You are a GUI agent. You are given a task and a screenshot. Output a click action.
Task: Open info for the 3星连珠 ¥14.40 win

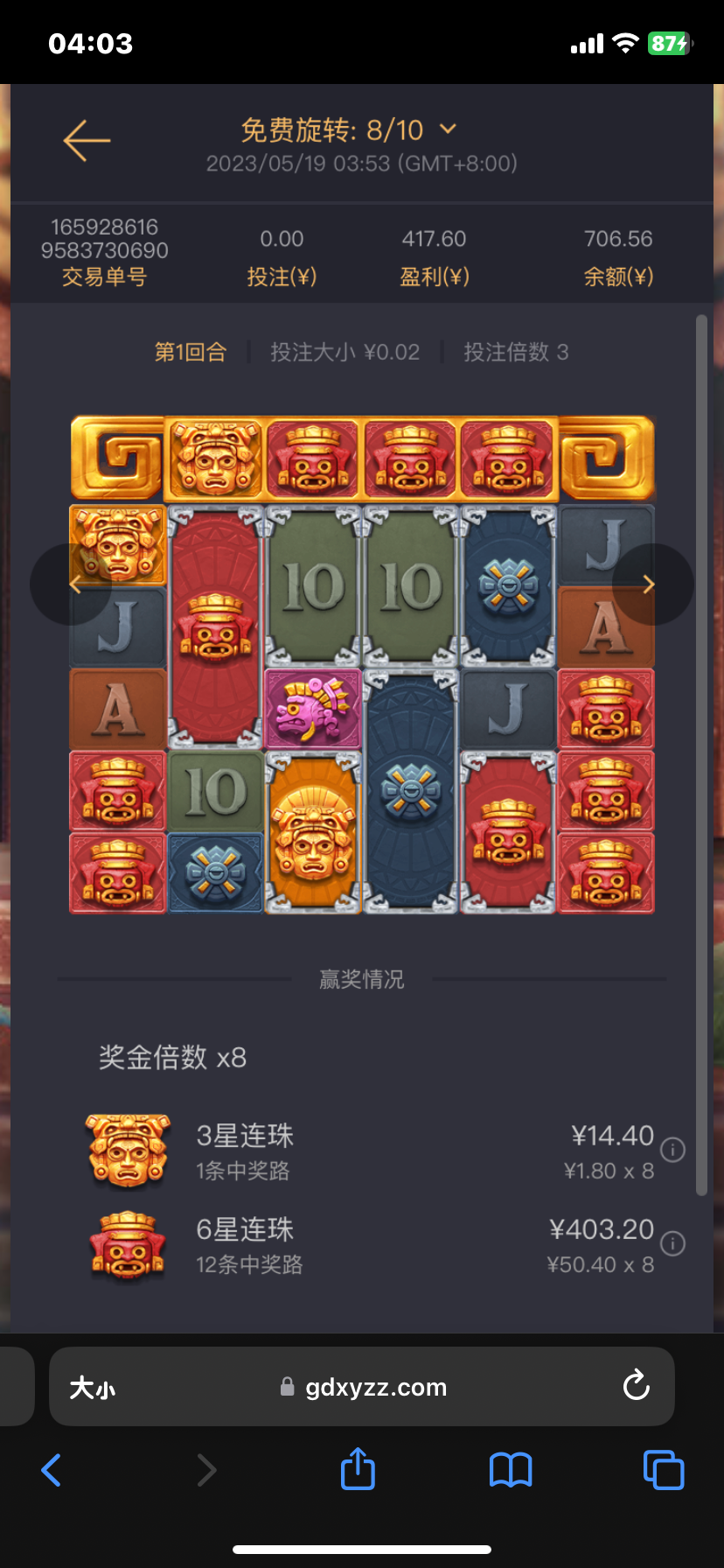pos(672,1150)
